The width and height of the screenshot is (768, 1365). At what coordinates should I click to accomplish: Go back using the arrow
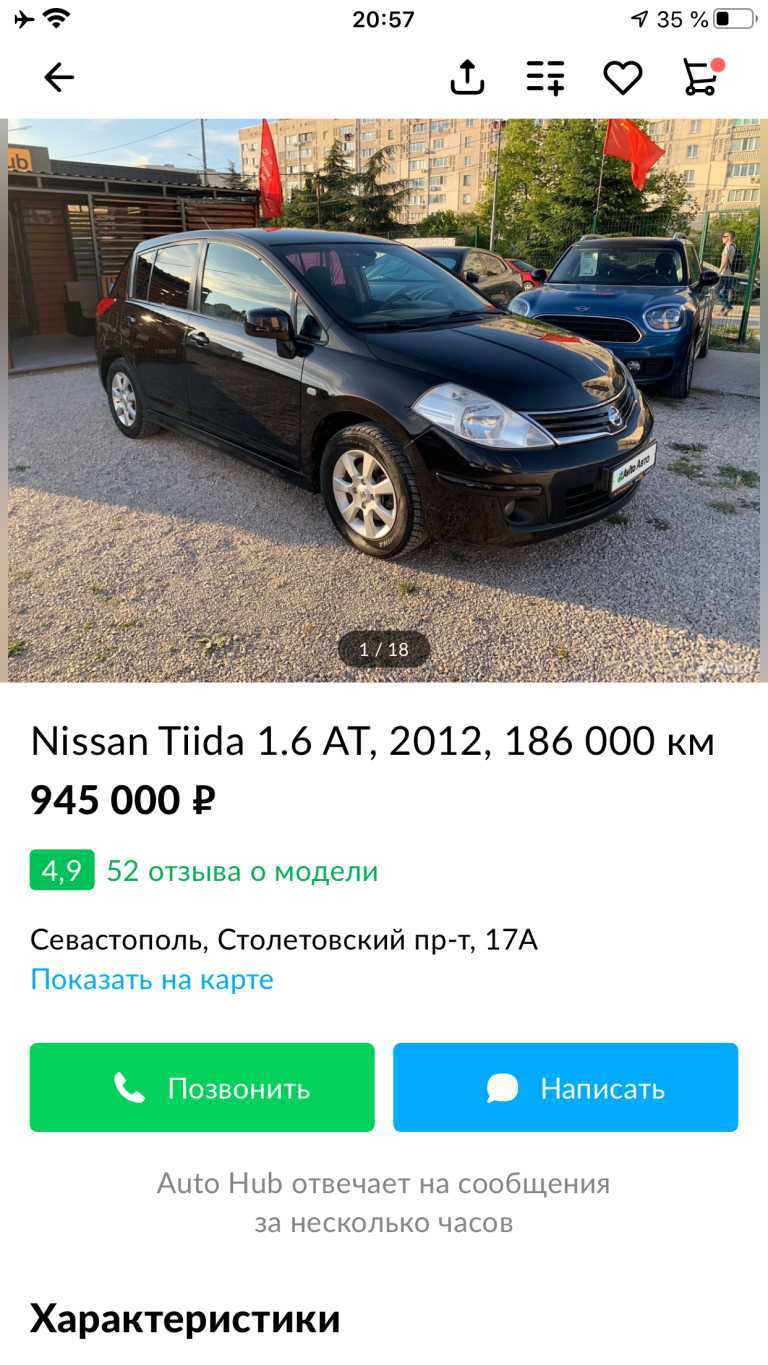click(x=59, y=77)
